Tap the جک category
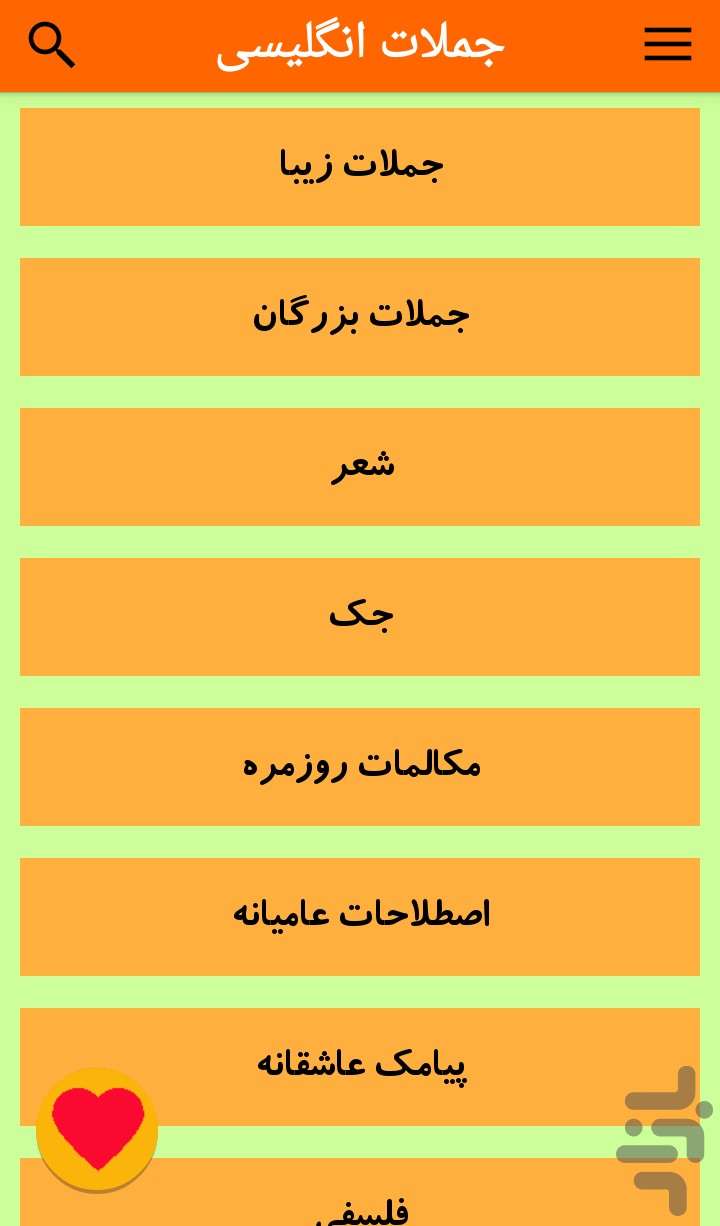The width and height of the screenshot is (720, 1226). pyautogui.click(x=360, y=617)
